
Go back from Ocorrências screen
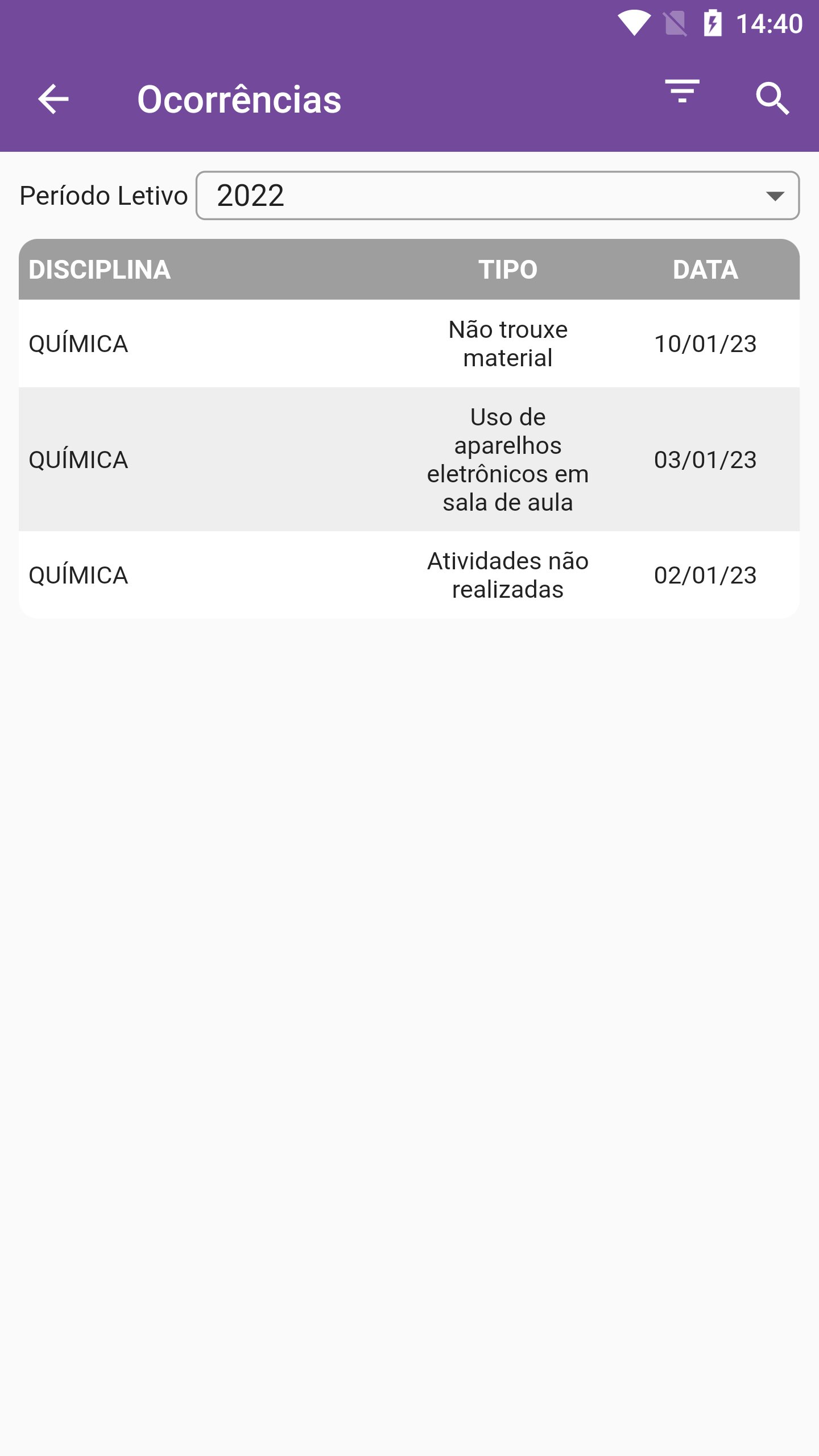click(x=53, y=99)
